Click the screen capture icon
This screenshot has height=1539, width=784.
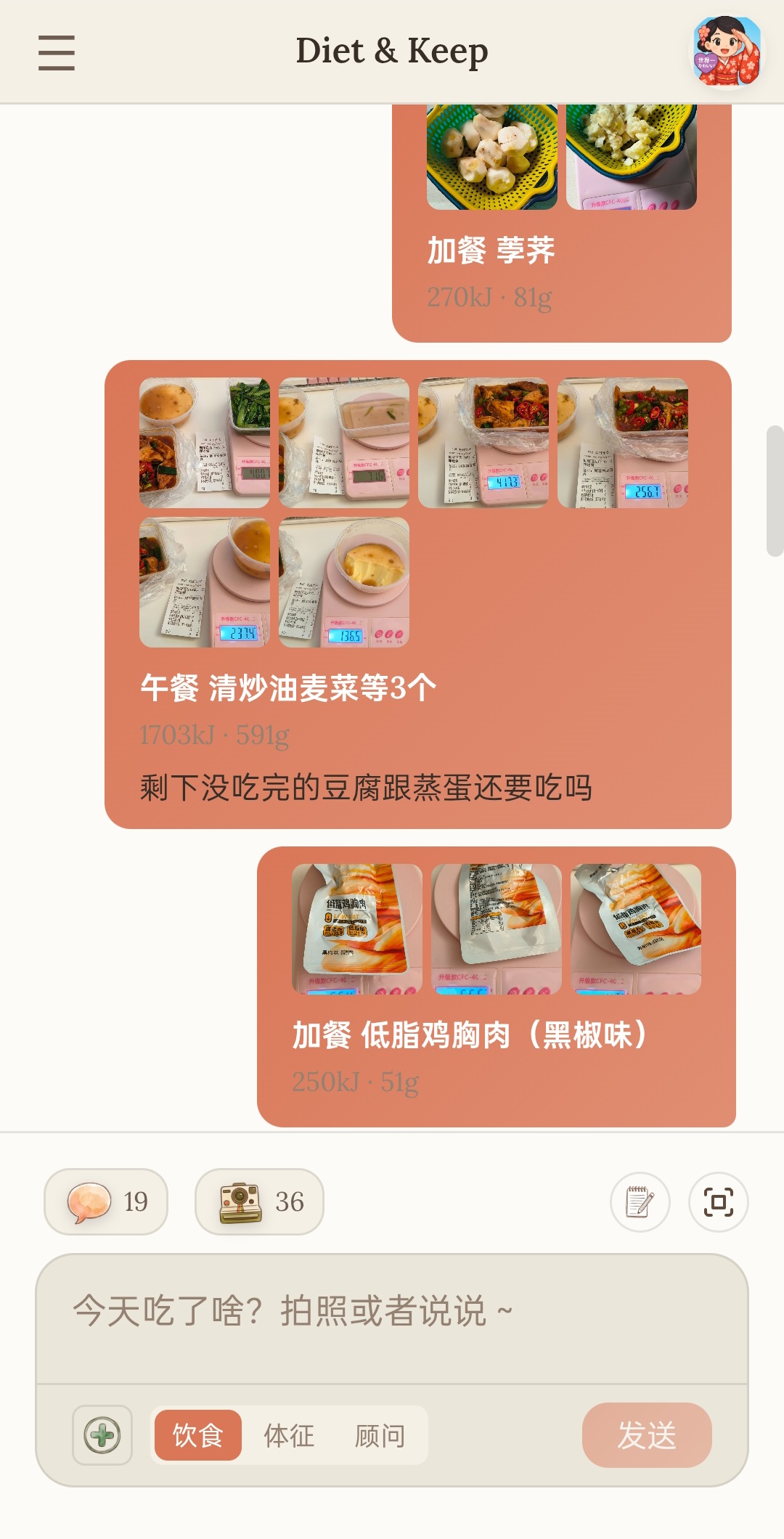click(x=718, y=1201)
